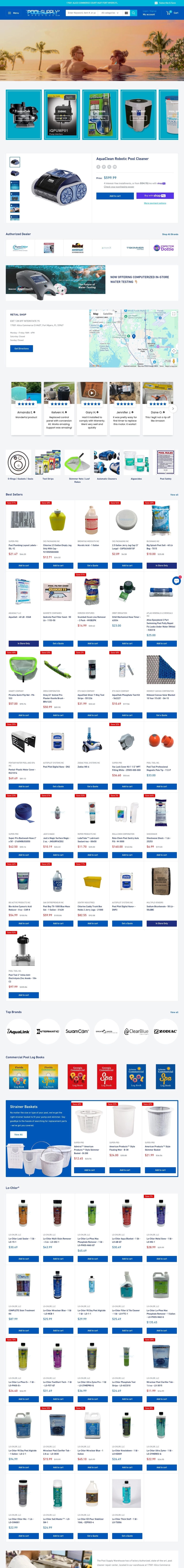Tap View All under Strainer Baskets
This screenshot has height=1568, width=184.
18,1135
